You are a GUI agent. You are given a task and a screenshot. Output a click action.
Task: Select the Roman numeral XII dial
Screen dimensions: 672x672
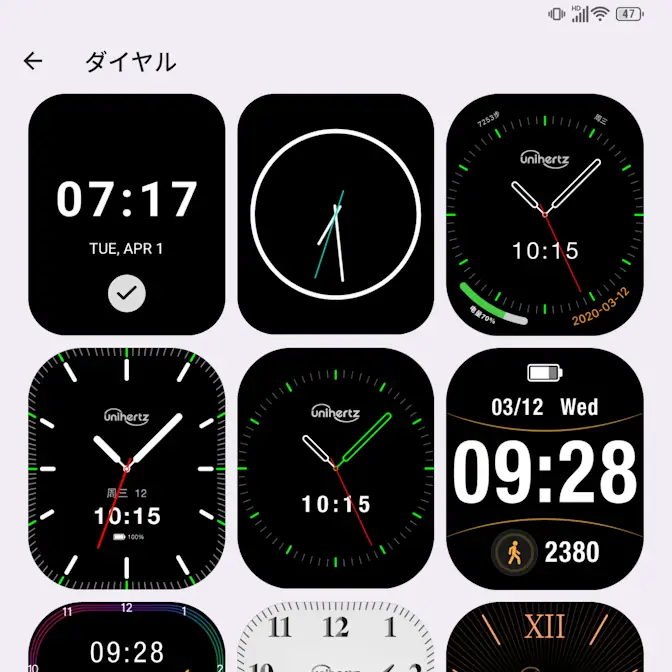(x=544, y=640)
